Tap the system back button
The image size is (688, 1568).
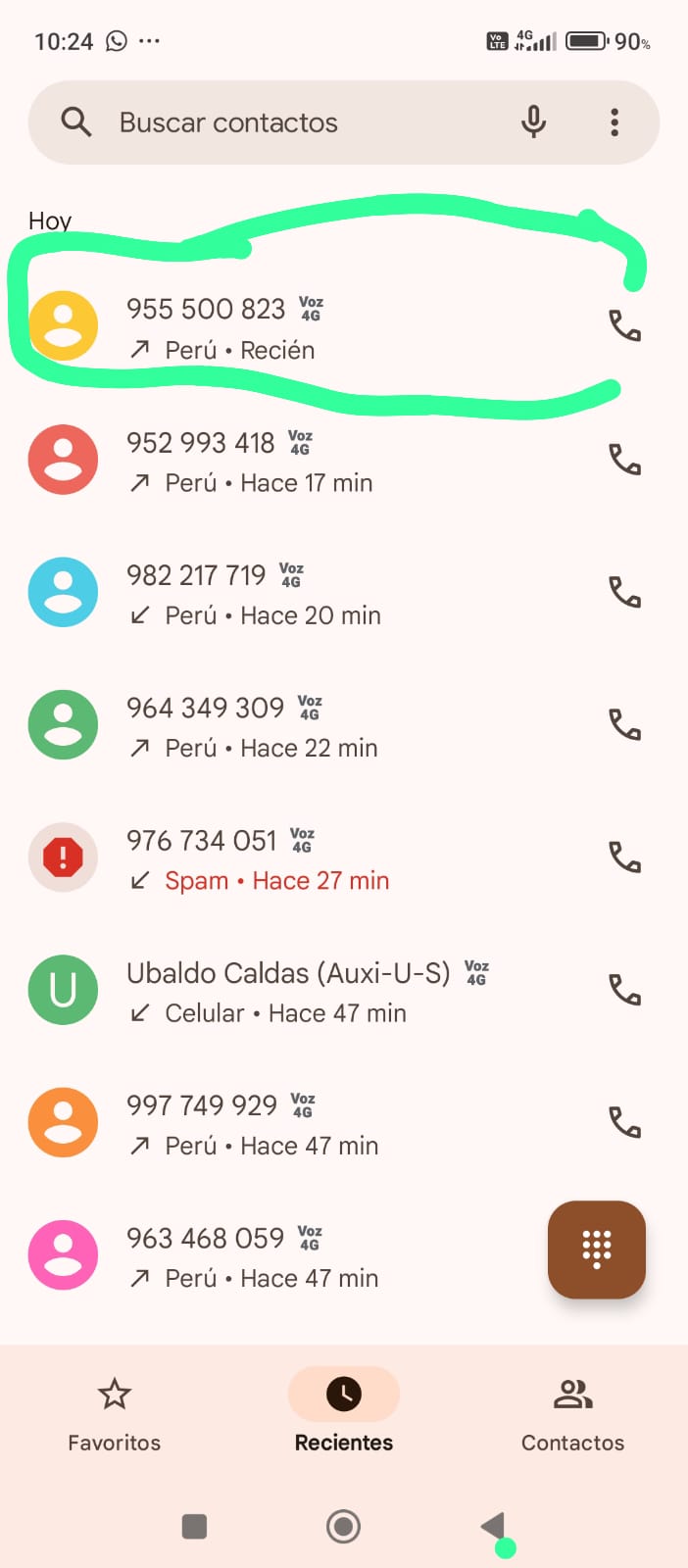(493, 1526)
